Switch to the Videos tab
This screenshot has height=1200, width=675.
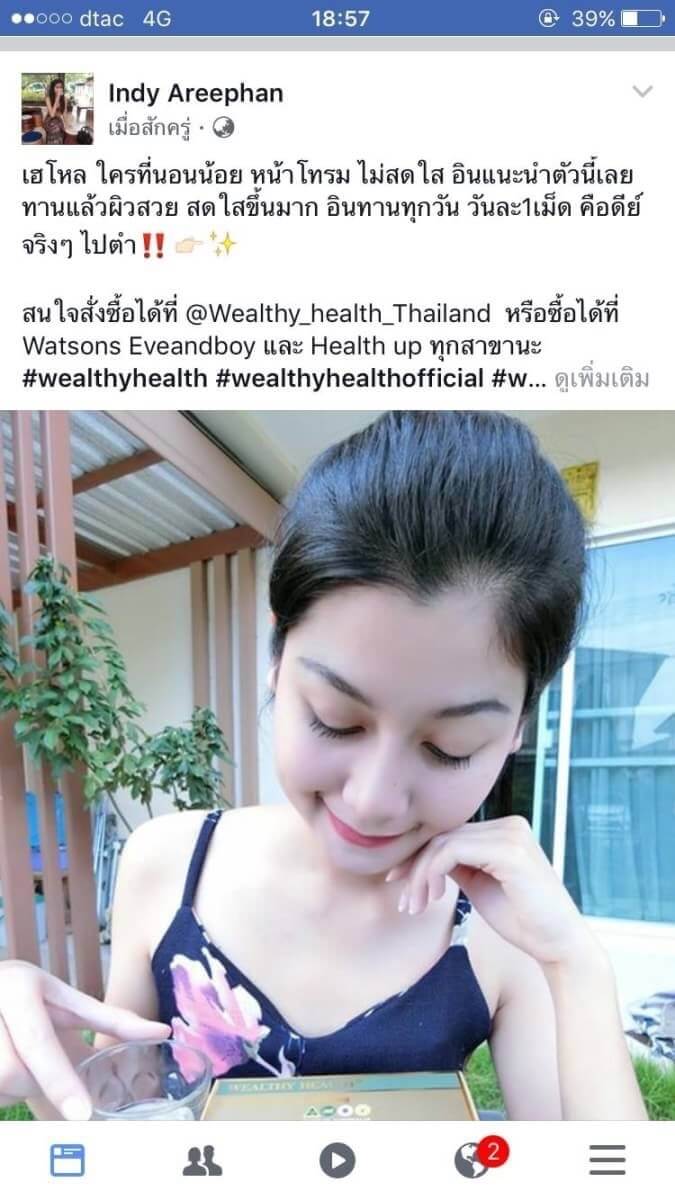pos(337,1160)
